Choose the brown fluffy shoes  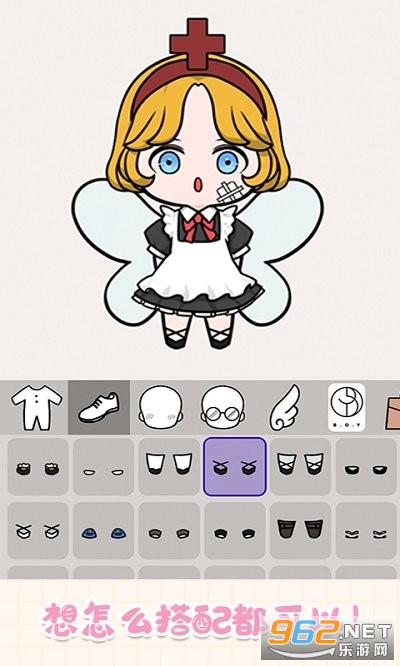38,467
